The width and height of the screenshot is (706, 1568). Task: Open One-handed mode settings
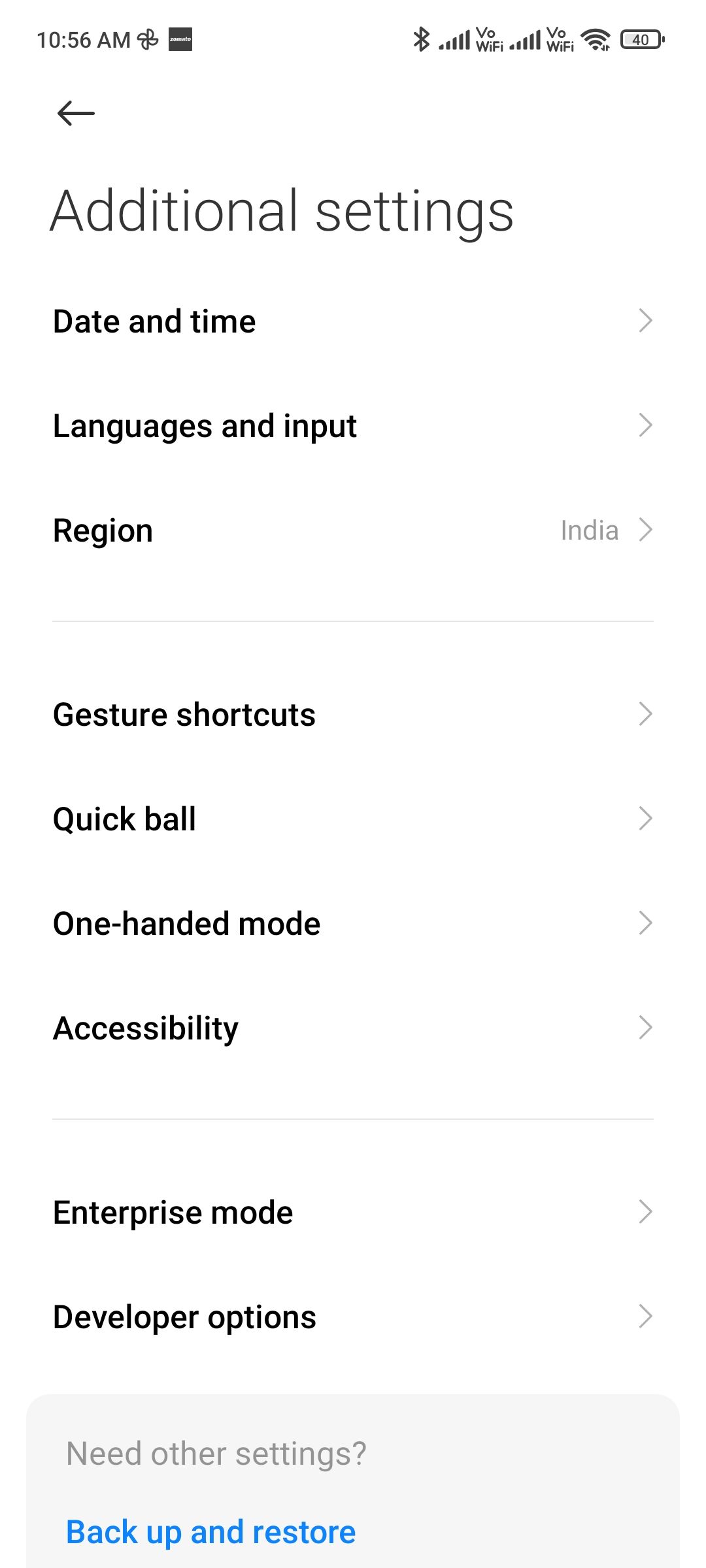point(353,923)
